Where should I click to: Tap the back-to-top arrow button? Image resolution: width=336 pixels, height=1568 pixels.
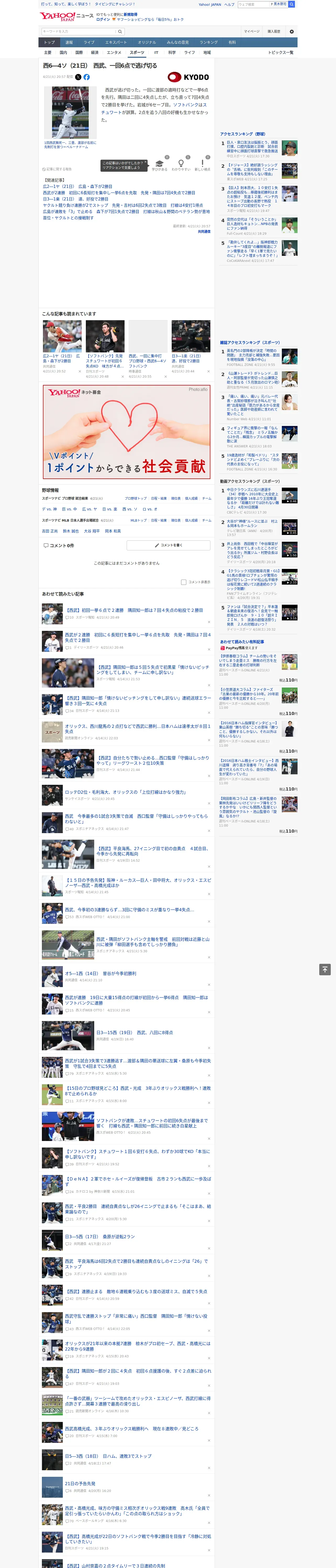pyautogui.click(x=325, y=969)
